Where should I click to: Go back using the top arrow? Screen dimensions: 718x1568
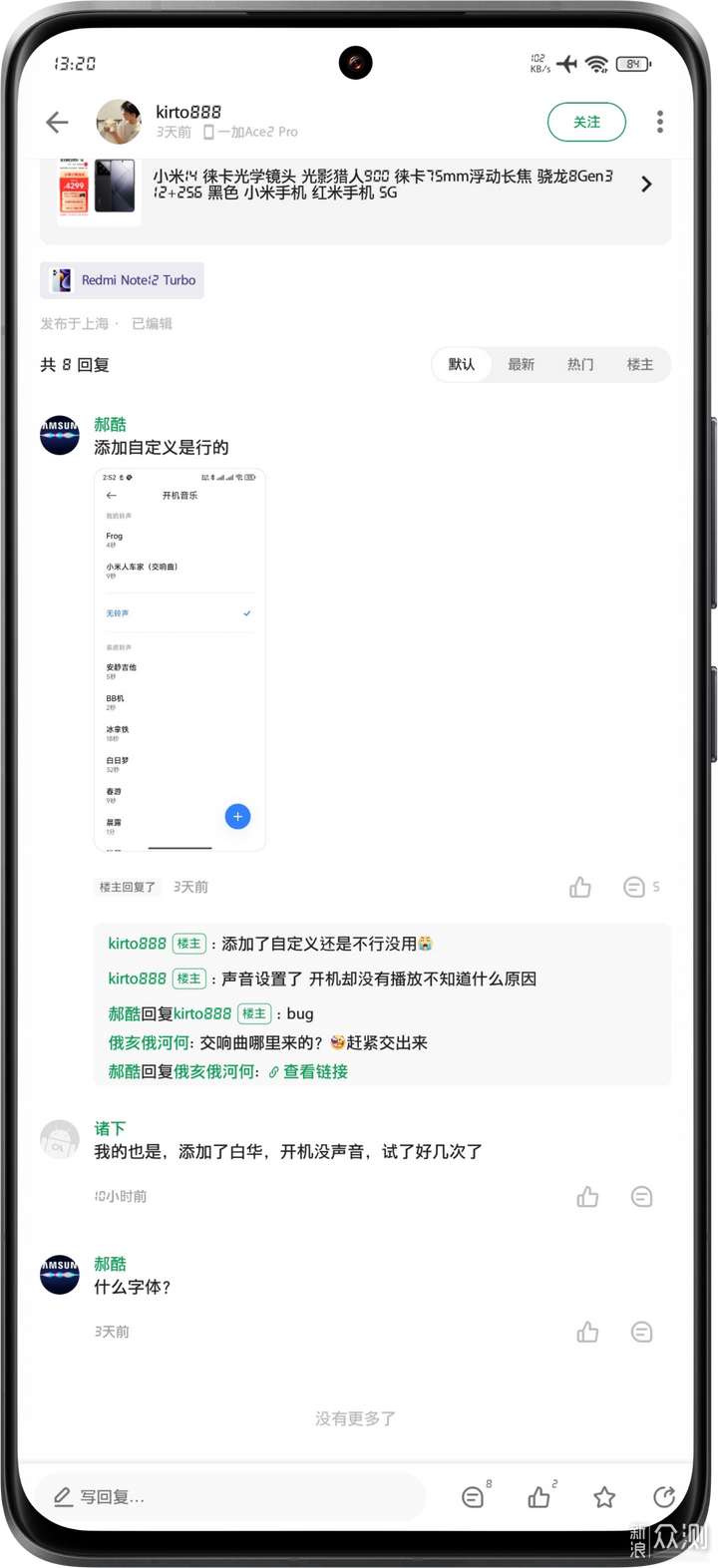pos(57,123)
